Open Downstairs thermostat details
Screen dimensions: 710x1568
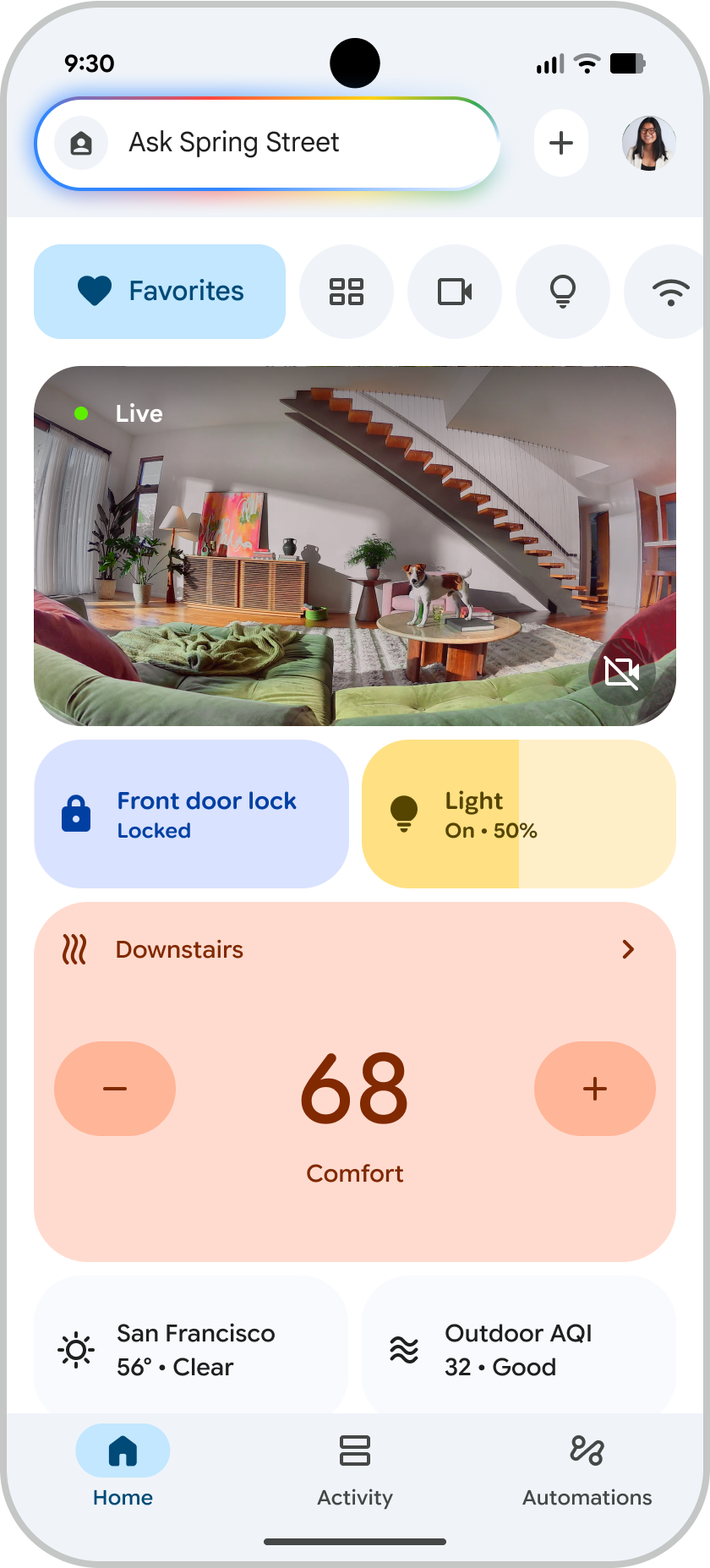tap(627, 949)
